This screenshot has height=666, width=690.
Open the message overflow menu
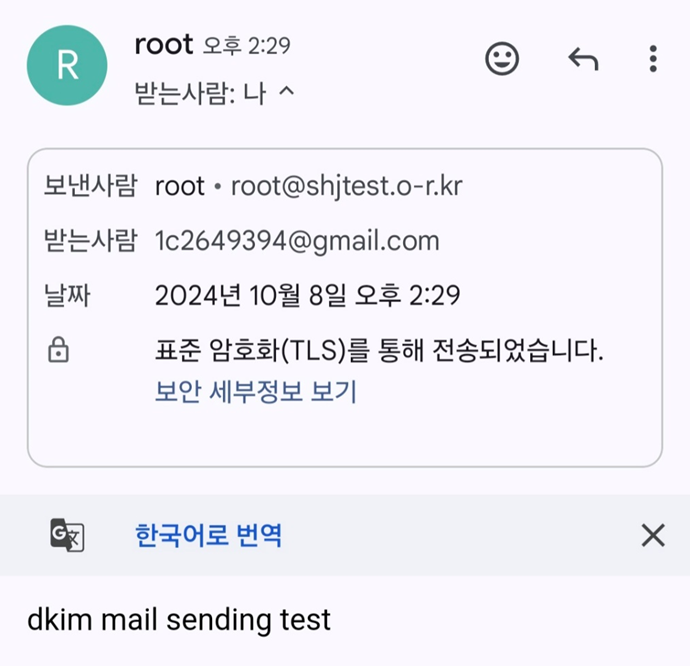click(x=653, y=59)
